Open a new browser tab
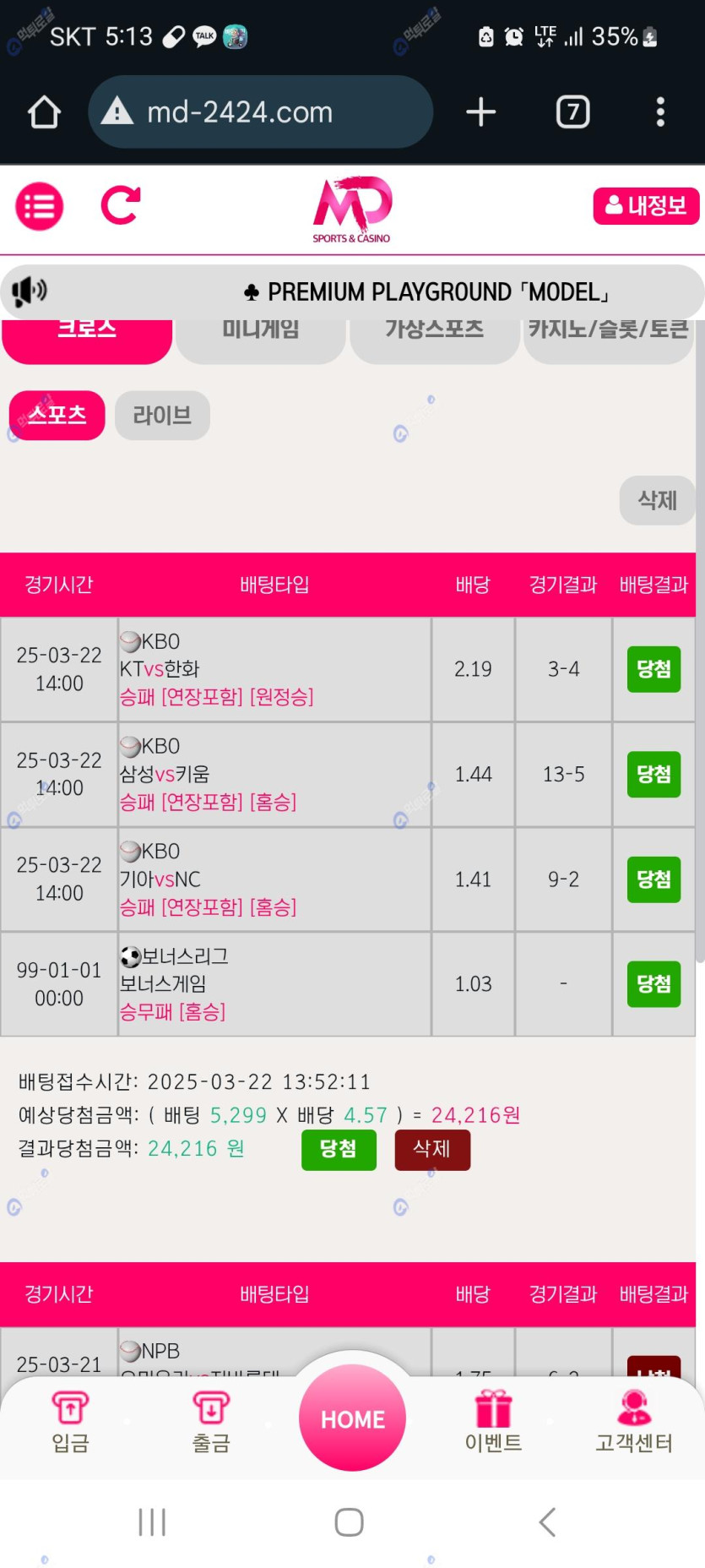705x1568 pixels. [481, 112]
